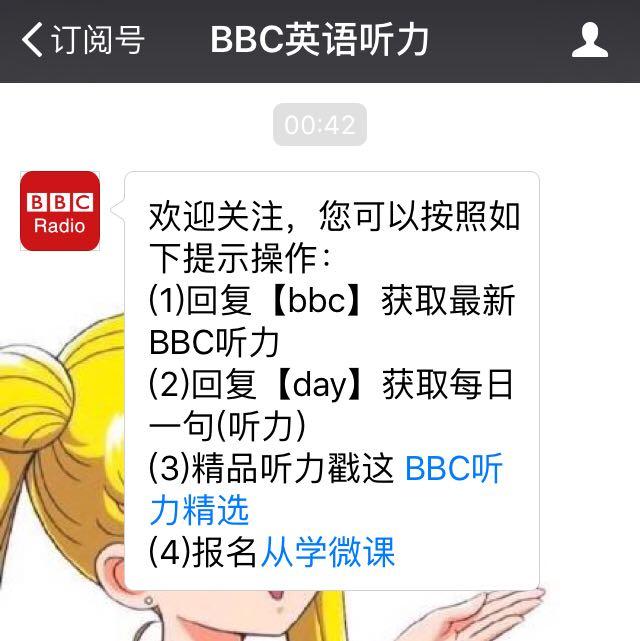Viewport: 640px width, 641px height.
Task: Open the account profile icon
Action: 590,41
